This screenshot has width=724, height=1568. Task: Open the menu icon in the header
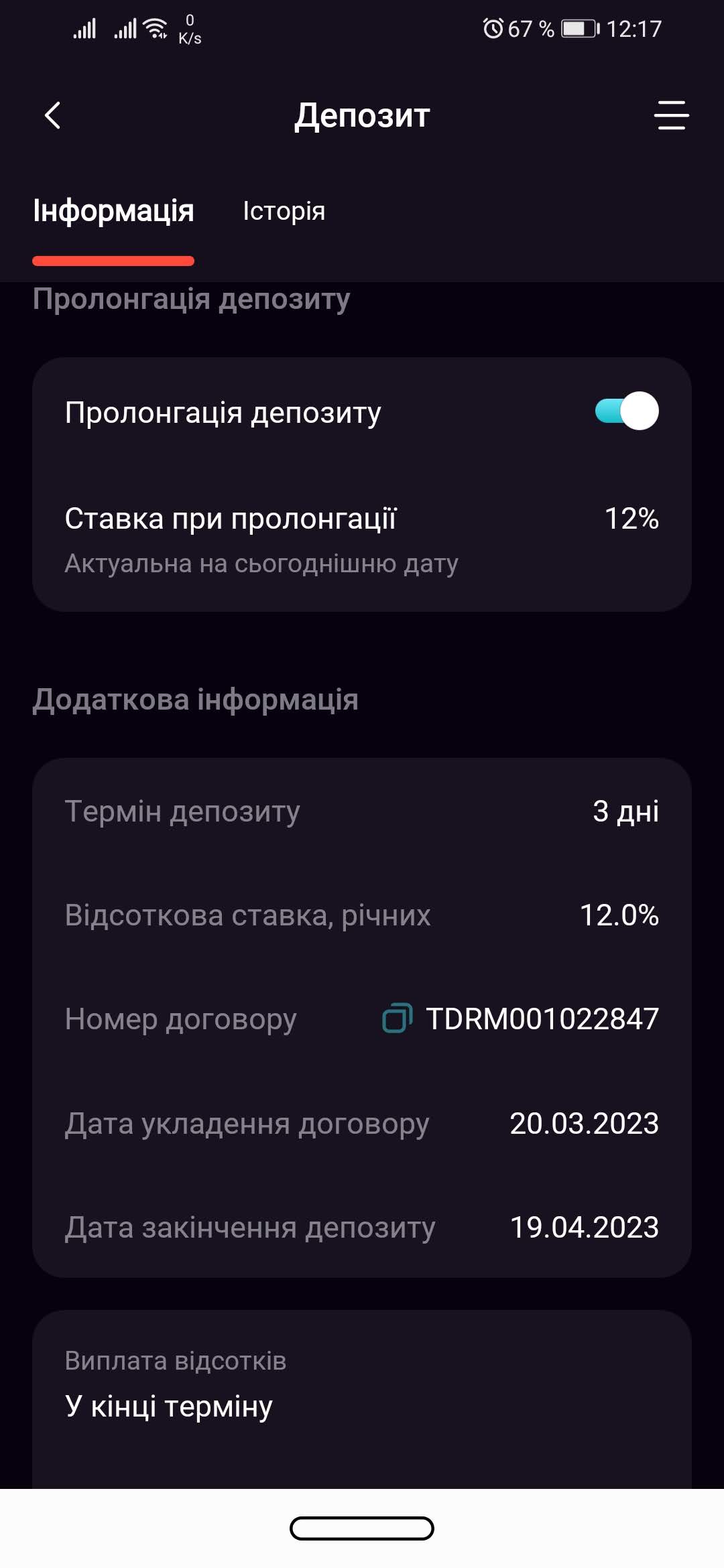pyautogui.click(x=671, y=115)
